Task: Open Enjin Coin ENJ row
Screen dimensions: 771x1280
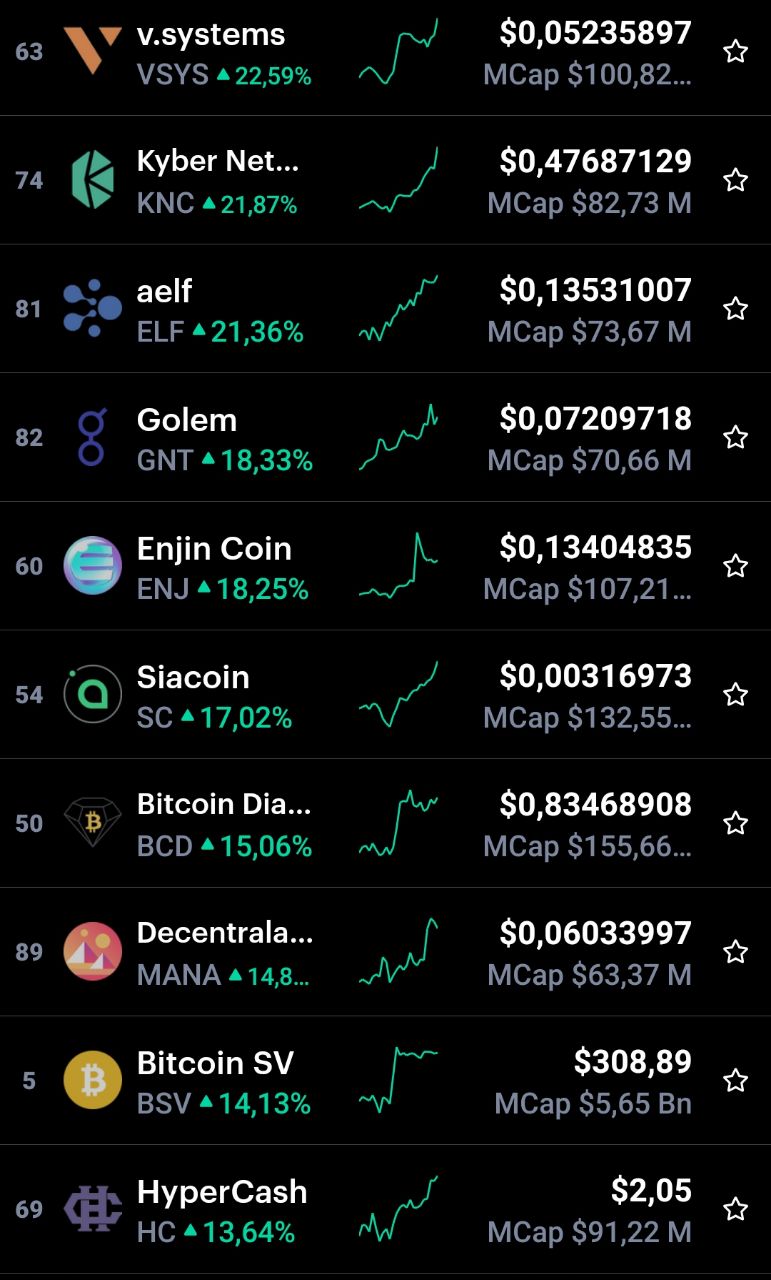Action: coord(385,566)
